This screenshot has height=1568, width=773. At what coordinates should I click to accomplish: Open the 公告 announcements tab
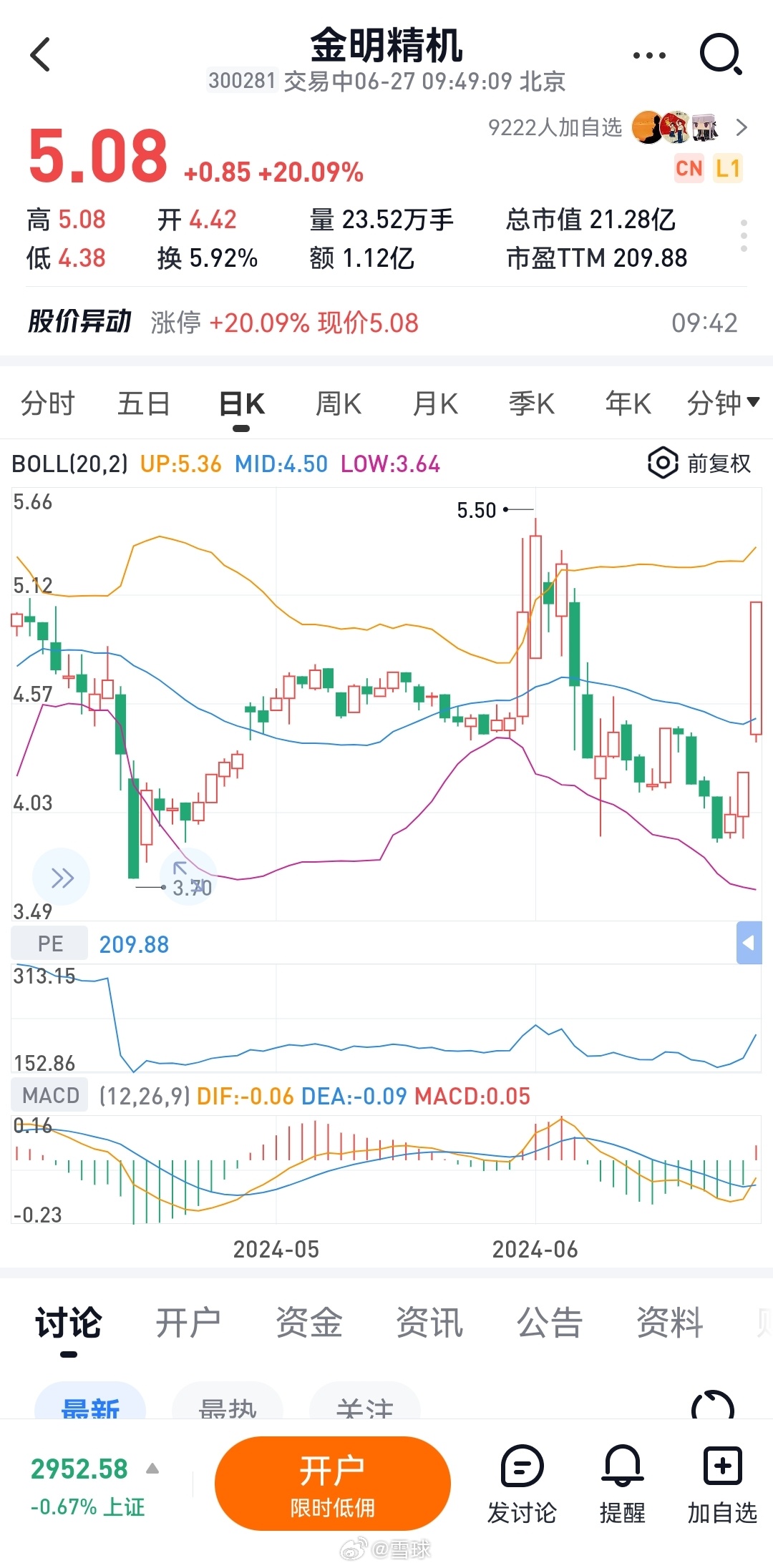[550, 1322]
